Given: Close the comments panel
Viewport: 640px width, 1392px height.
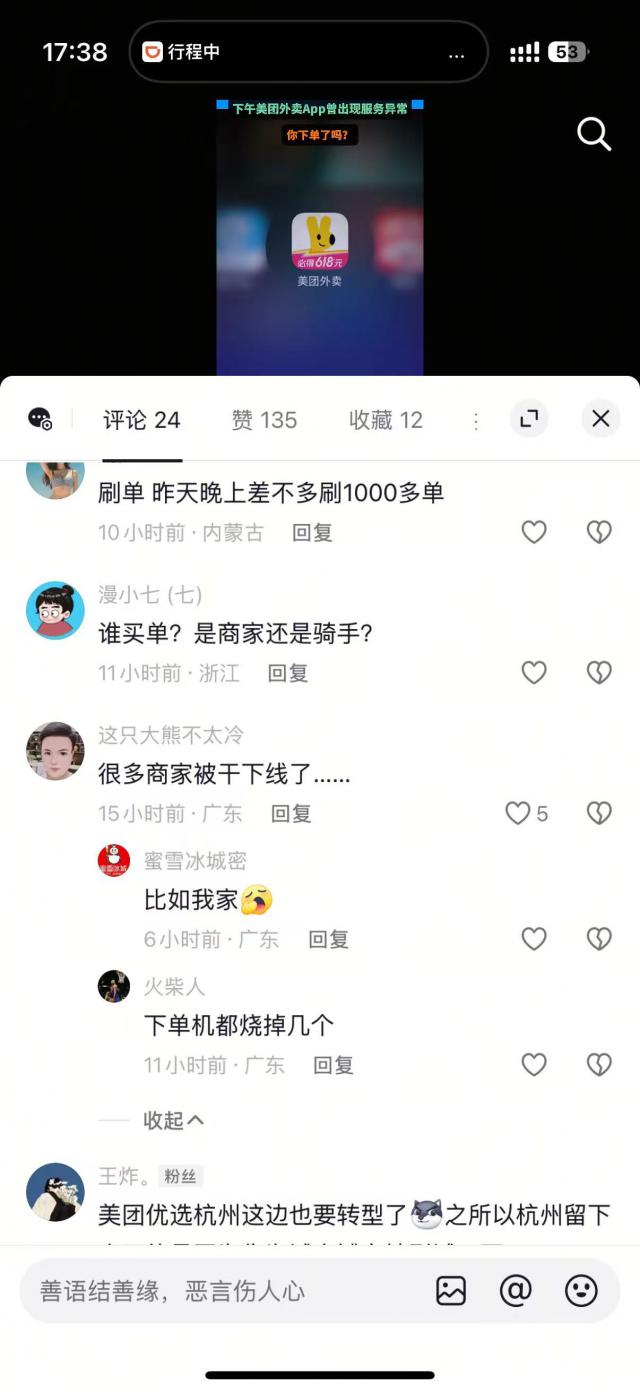Looking at the screenshot, I should point(600,419).
